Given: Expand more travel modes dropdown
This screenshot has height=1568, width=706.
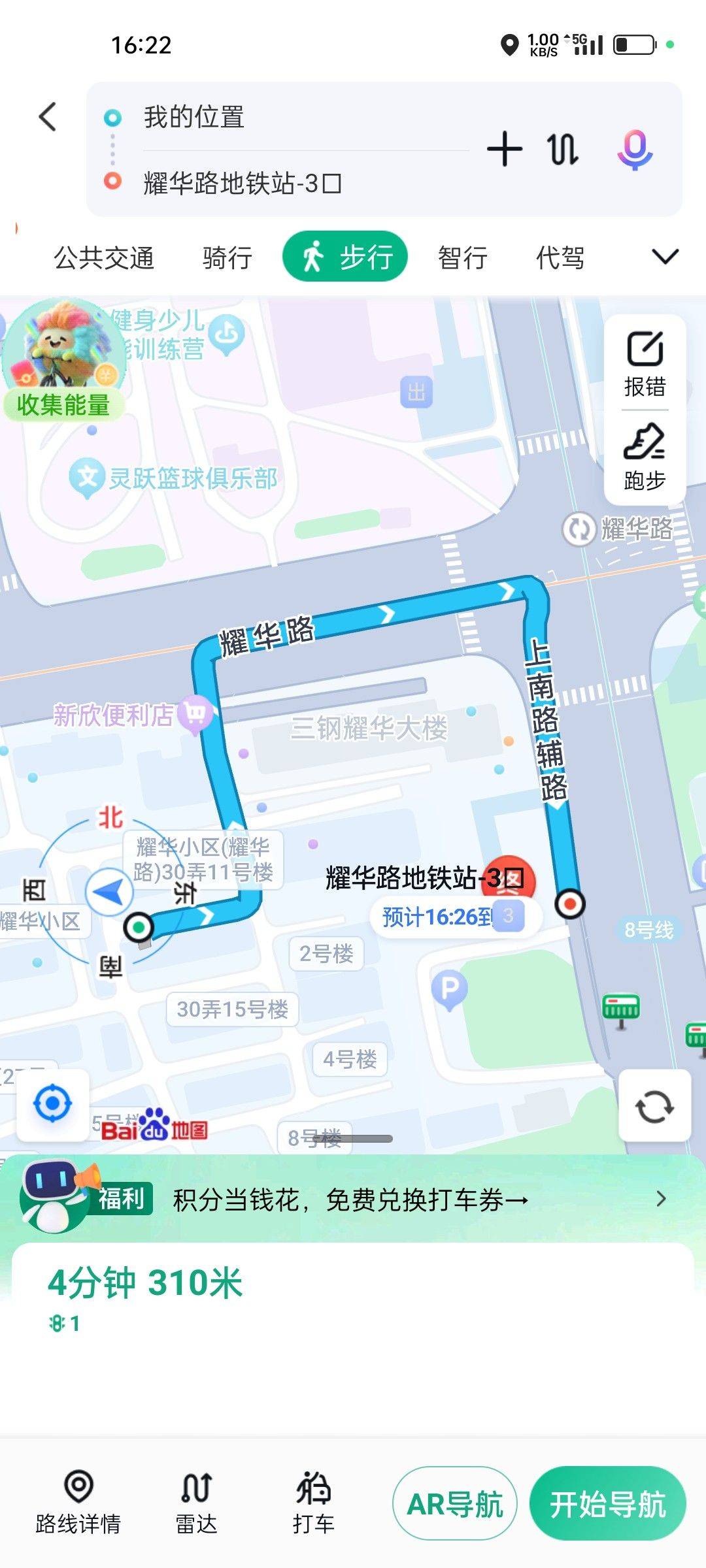Looking at the screenshot, I should coord(665,256).
